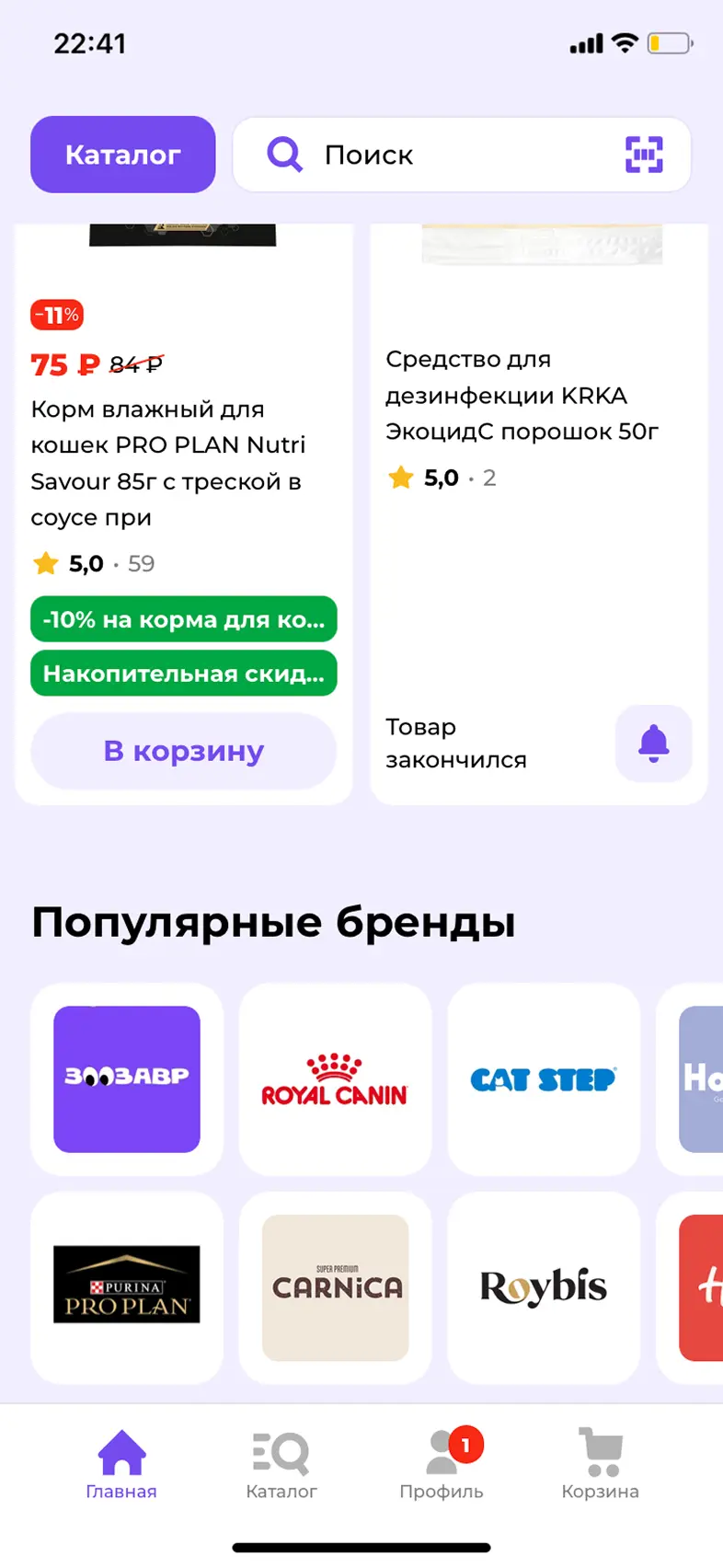Open the Каталог button at top
The image size is (723, 1568).
pos(122,155)
